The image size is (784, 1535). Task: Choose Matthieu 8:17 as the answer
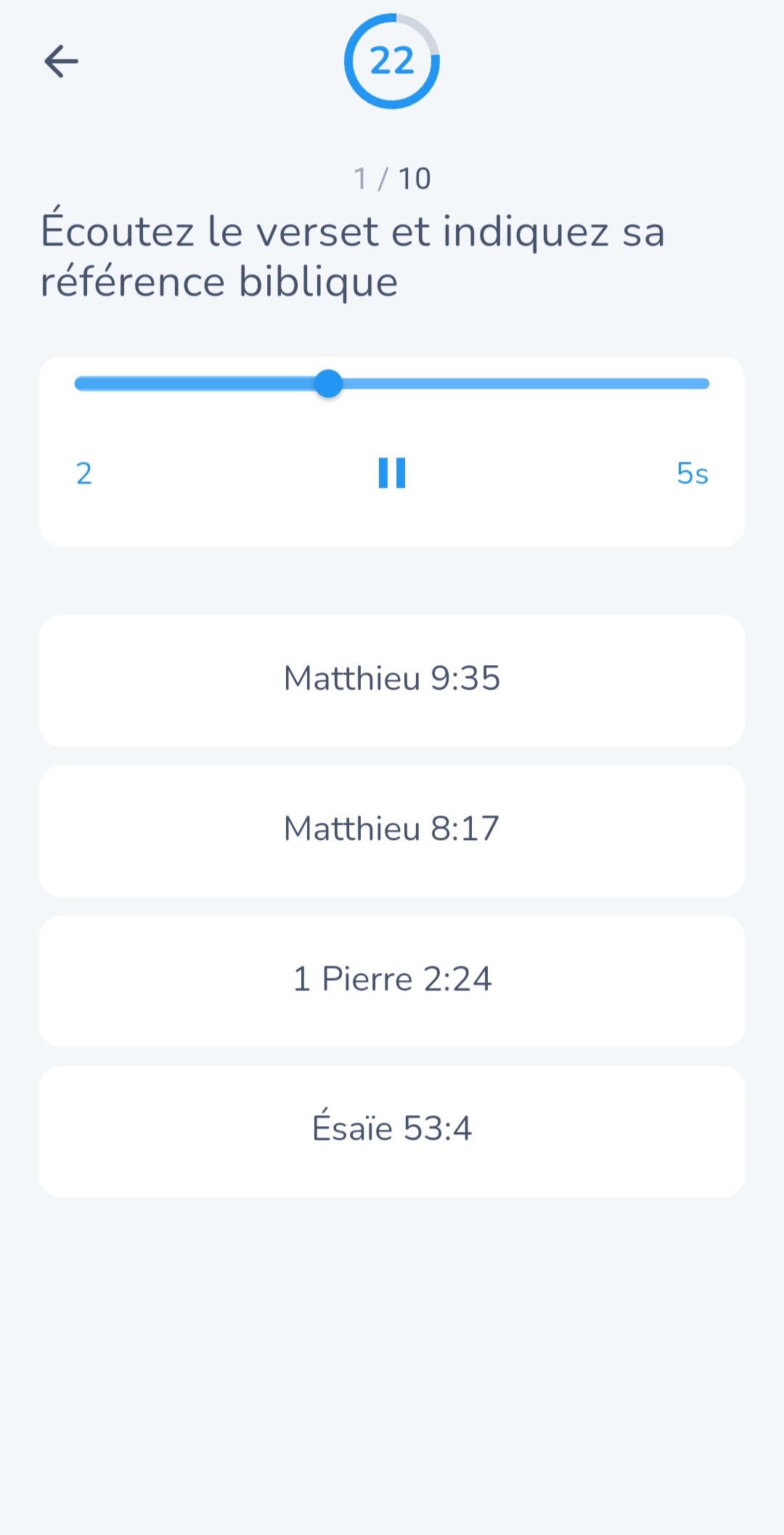tap(392, 831)
